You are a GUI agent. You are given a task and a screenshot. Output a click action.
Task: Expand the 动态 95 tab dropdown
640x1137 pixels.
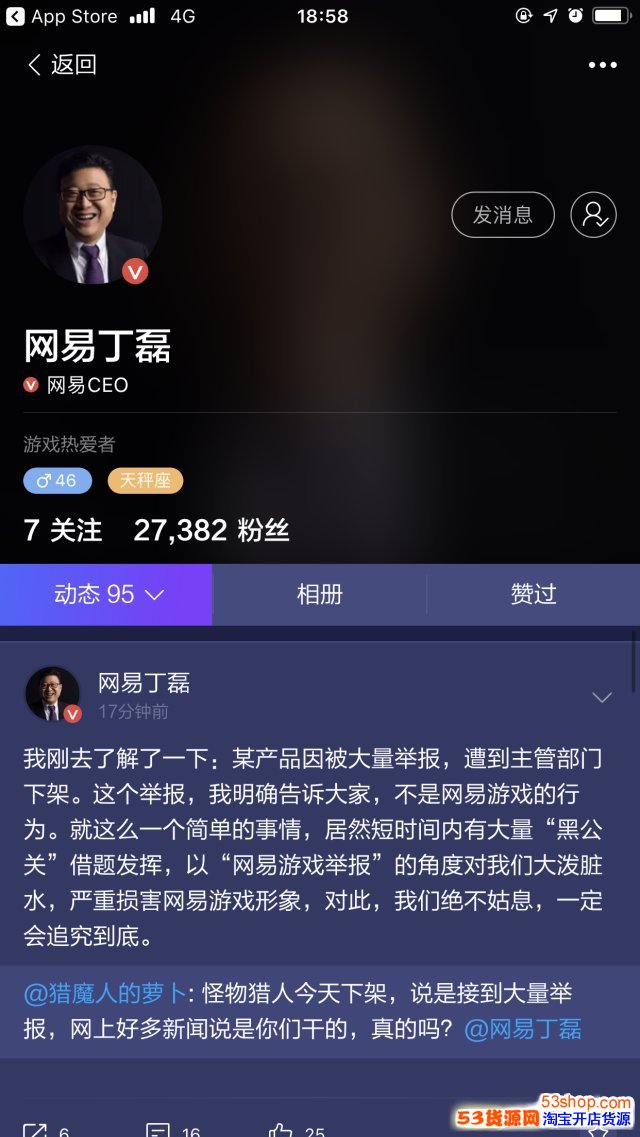click(107, 594)
